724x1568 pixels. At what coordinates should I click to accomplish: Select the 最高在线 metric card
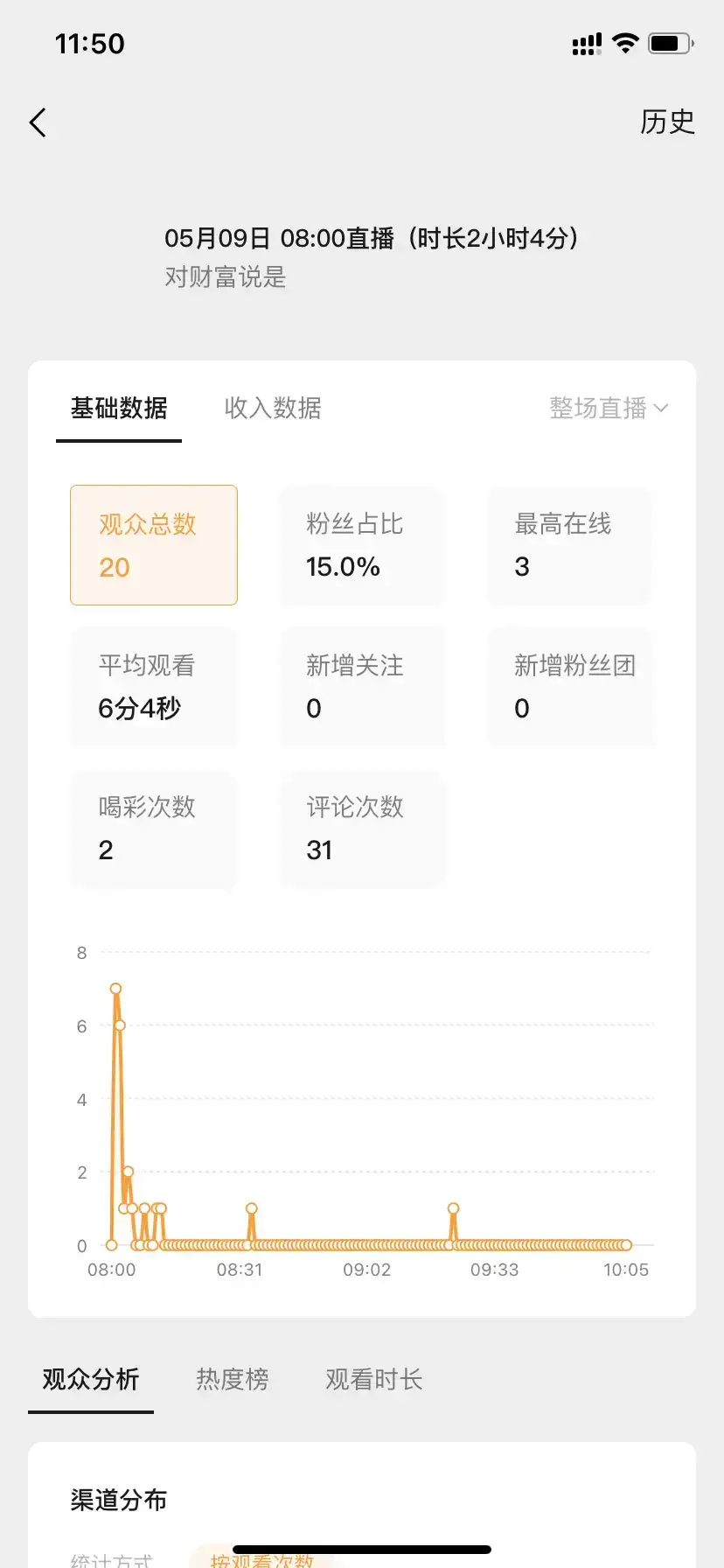(x=569, y=545)
